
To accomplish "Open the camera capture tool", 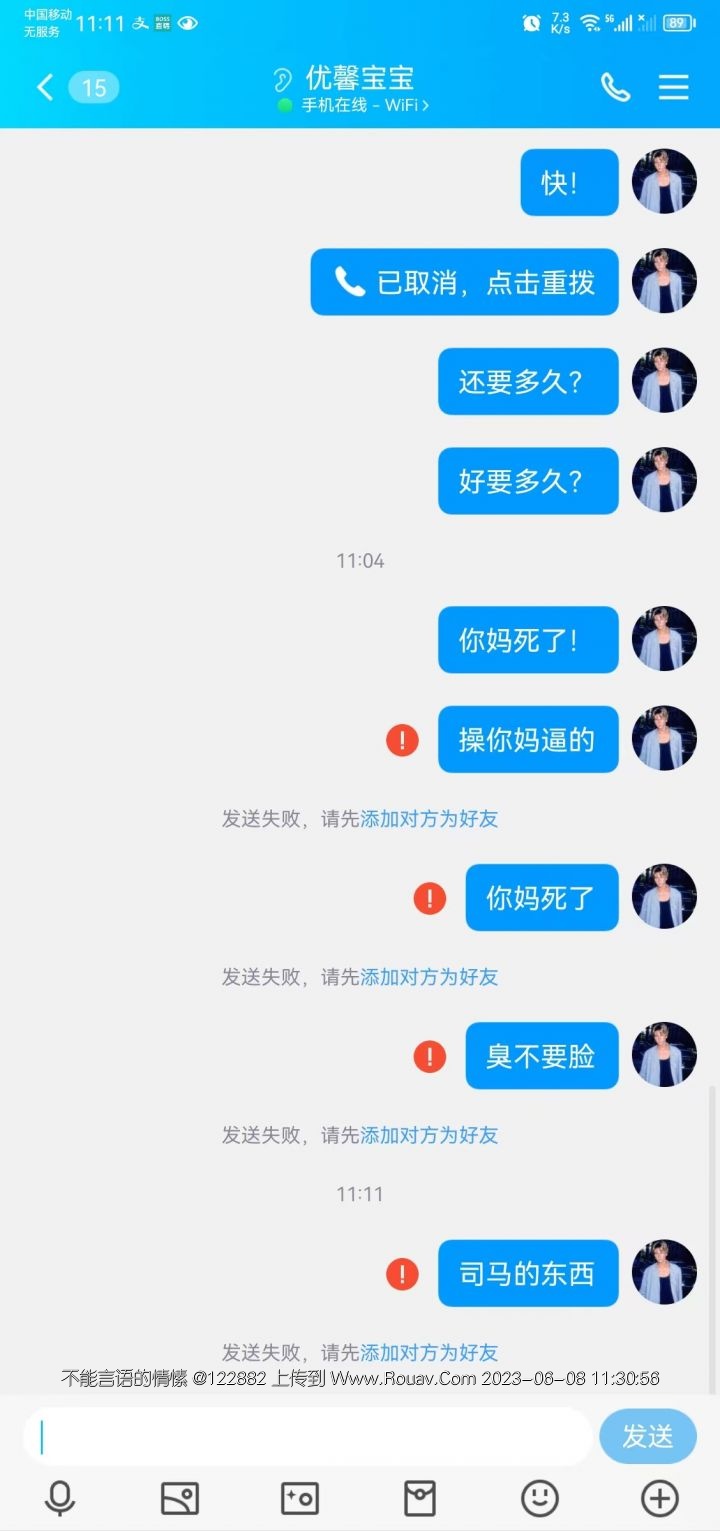I will pyautogui.click(x=300, y=1498).
